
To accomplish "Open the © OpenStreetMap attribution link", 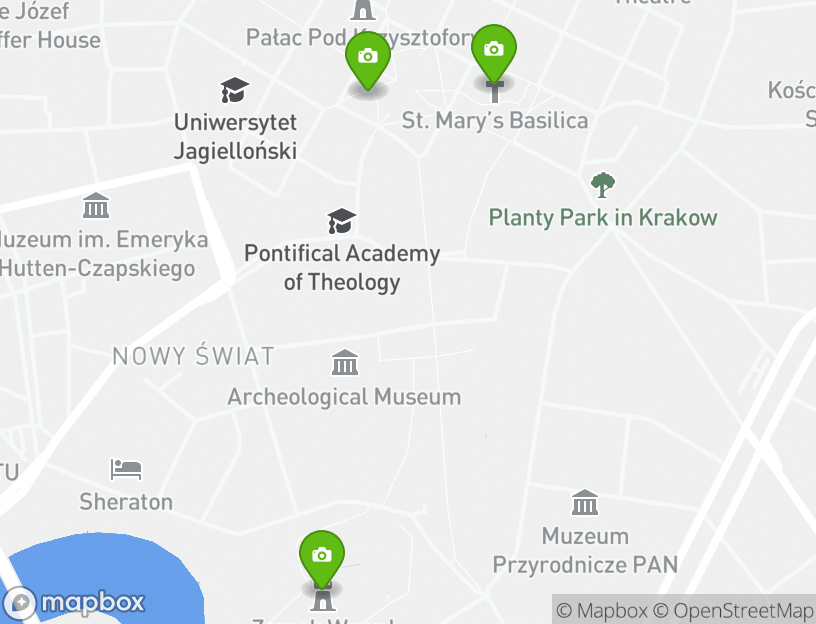I will (x=734, y=610).
